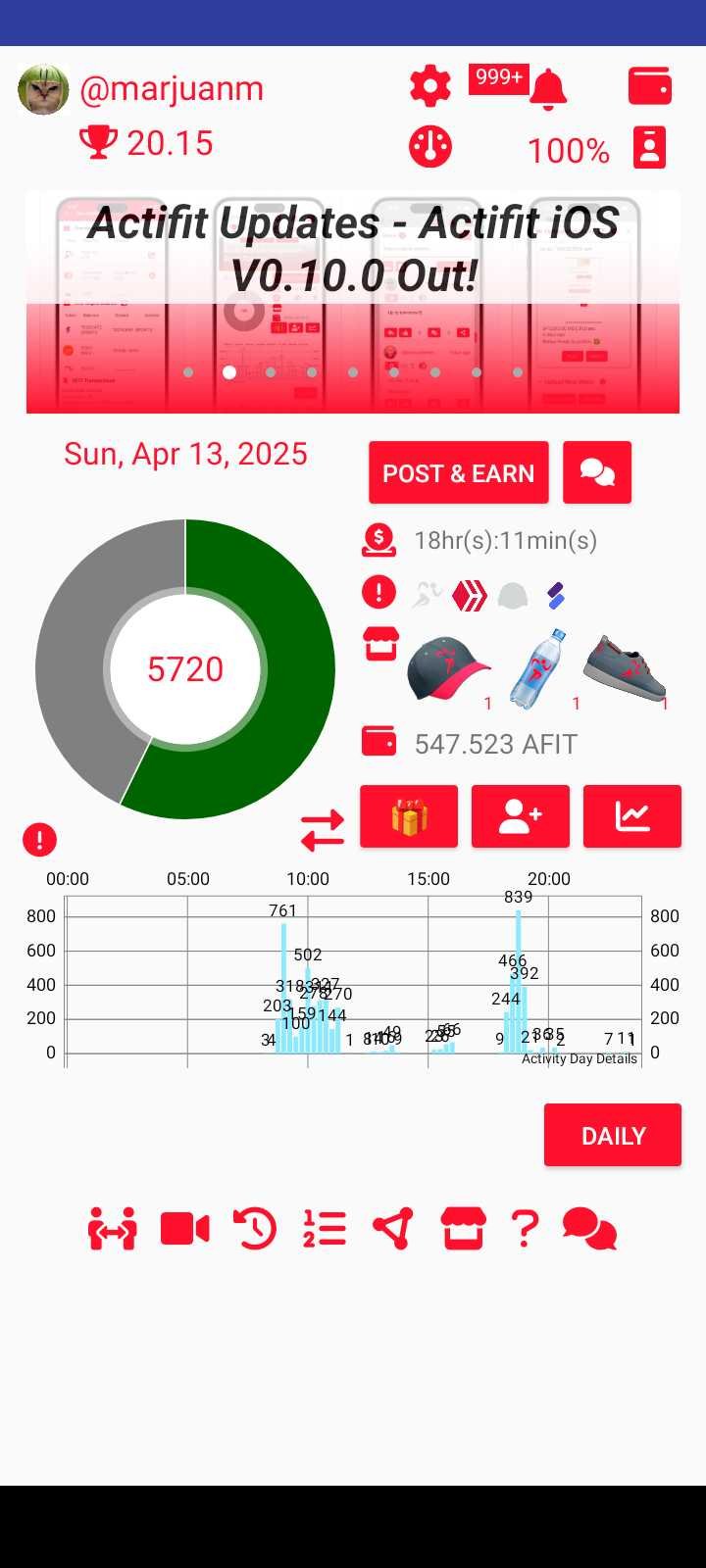Open chat next to POST & EARN

click(597, 472)
